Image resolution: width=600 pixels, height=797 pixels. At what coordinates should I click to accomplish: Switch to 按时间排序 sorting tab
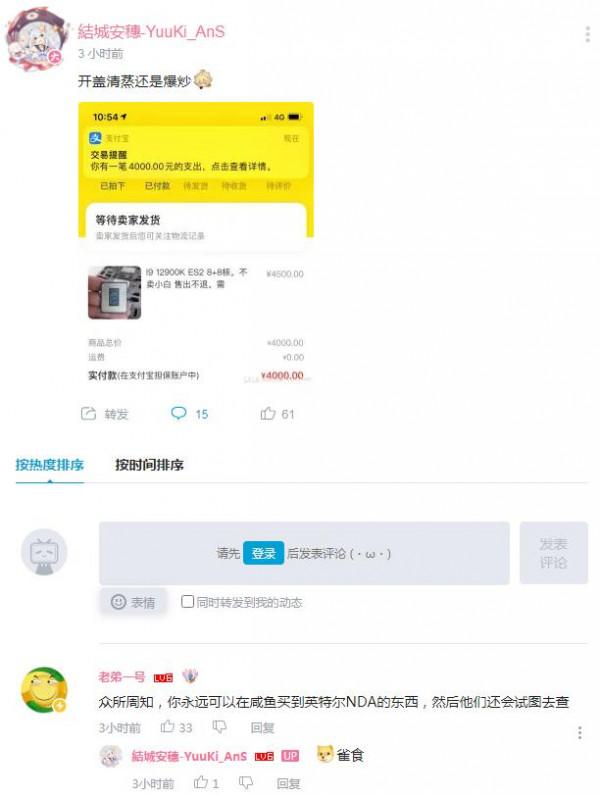tap(149, 465)
